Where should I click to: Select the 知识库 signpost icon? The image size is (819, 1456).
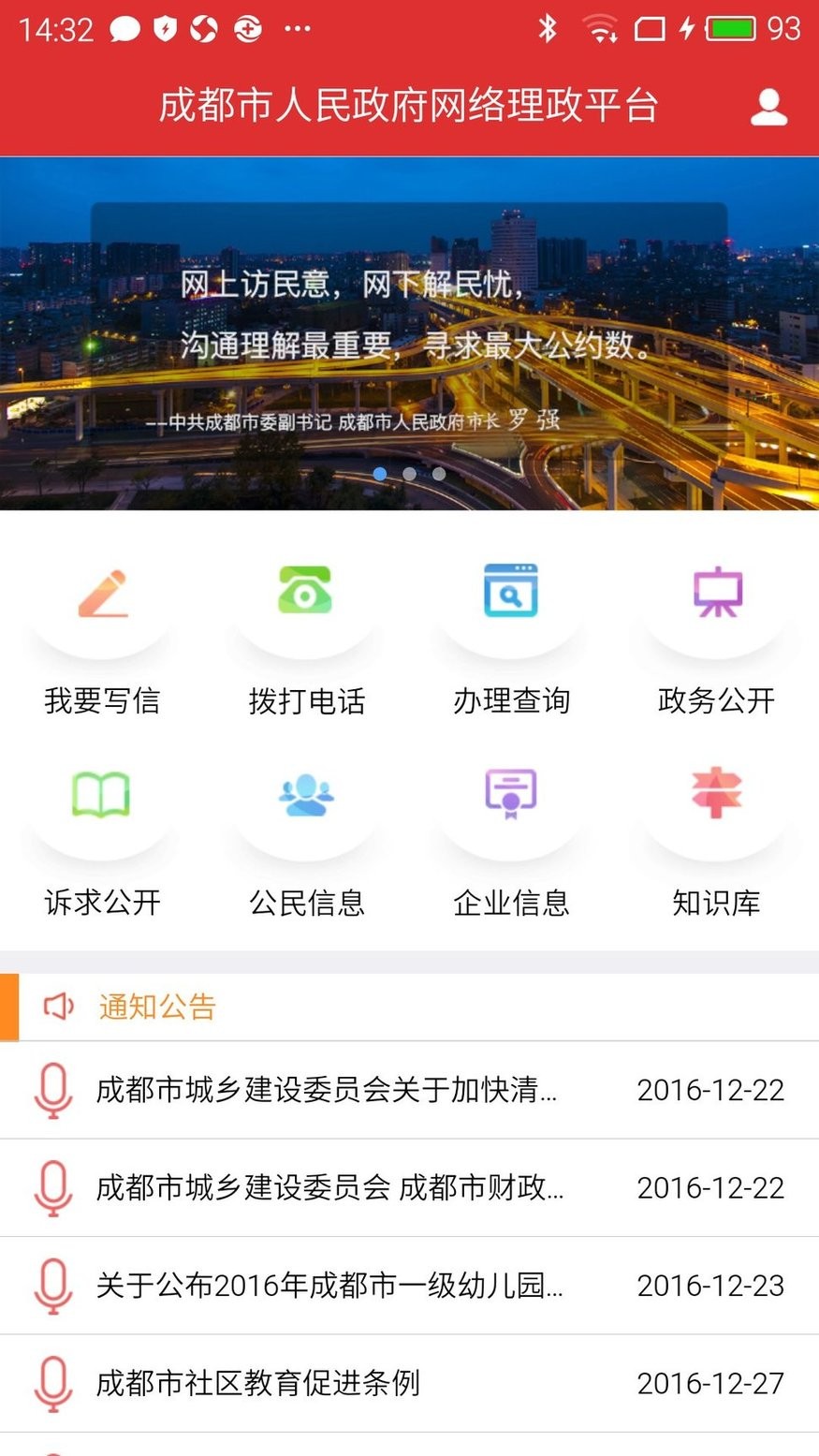[x=716, y=794]
